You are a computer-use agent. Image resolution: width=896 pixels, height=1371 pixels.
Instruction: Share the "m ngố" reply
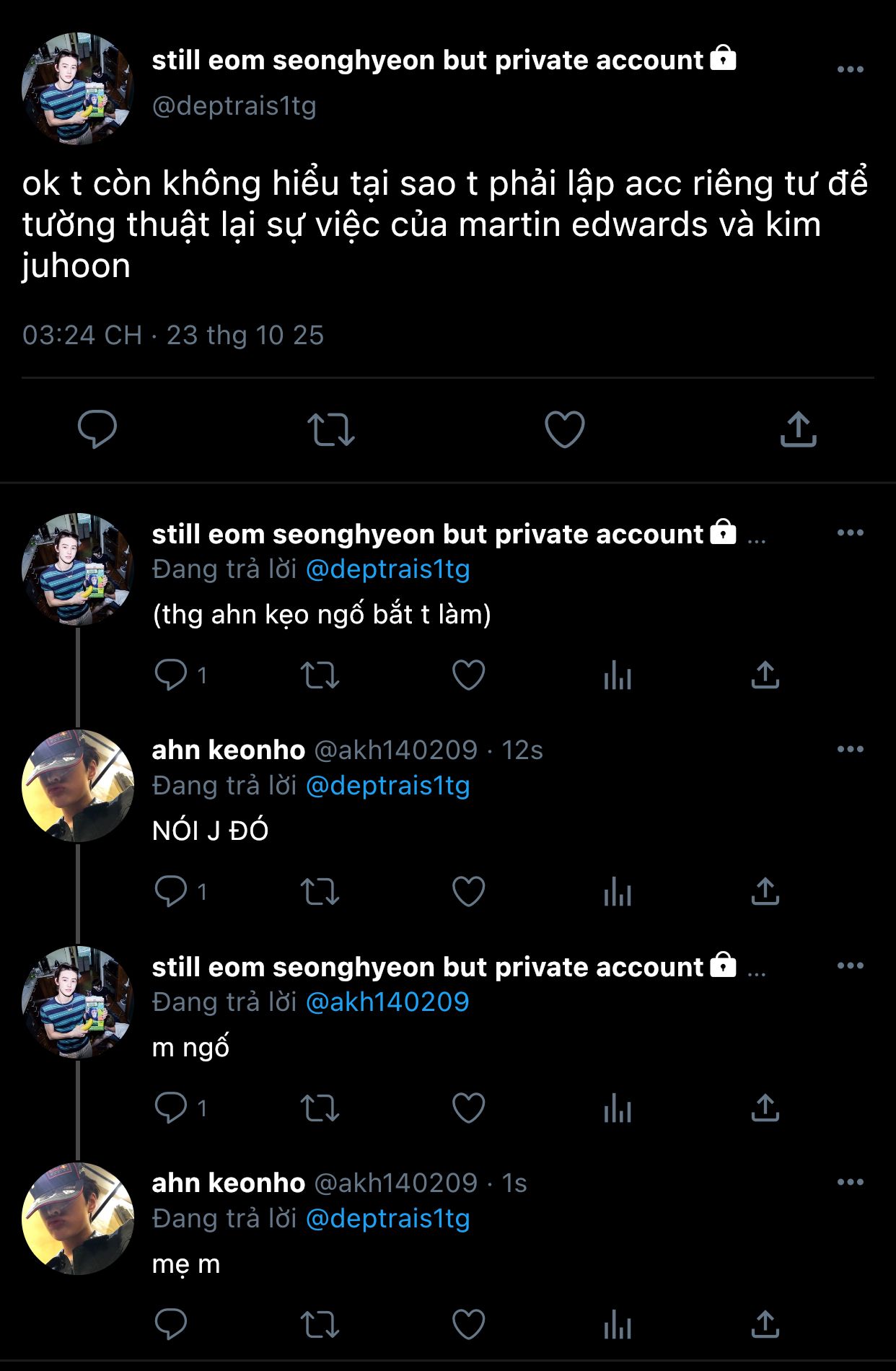765,1108
